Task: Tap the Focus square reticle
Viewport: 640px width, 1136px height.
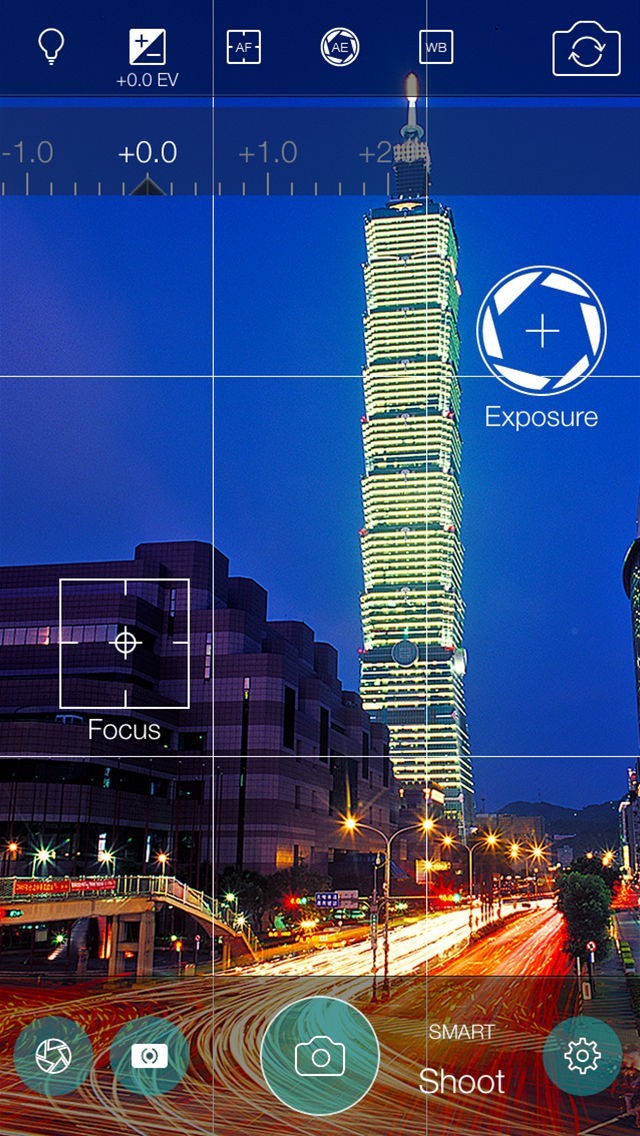Action: point(125,643)
